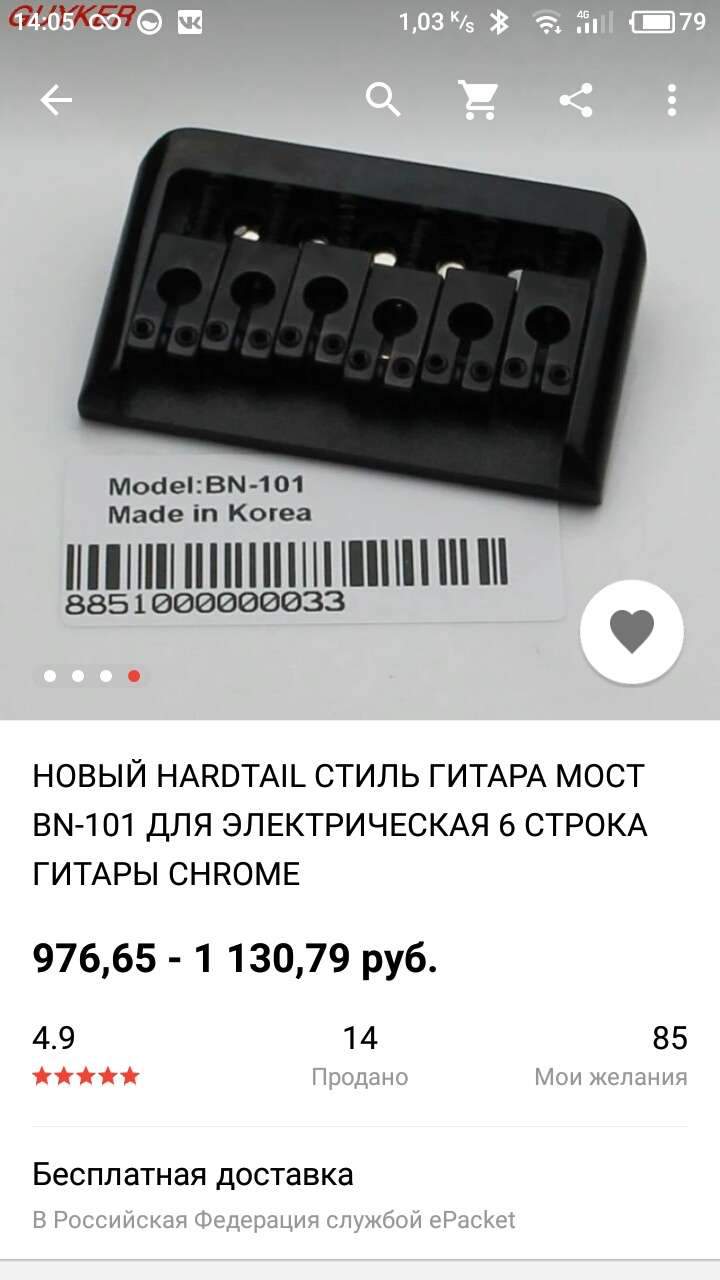Tap the image page indicator dots
720x1280 pixels.
[91, 676]
